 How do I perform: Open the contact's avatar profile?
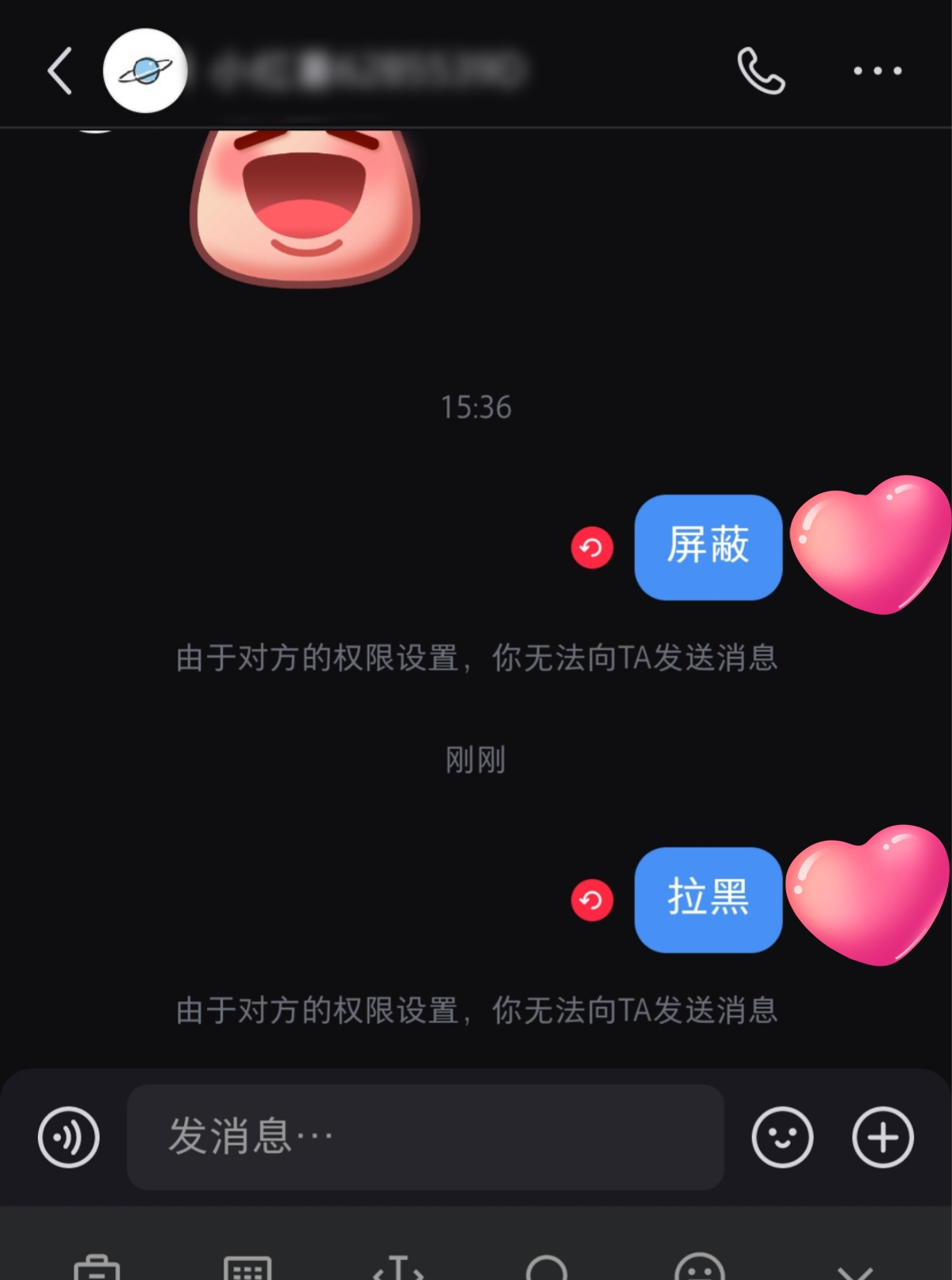click(145, 71)
